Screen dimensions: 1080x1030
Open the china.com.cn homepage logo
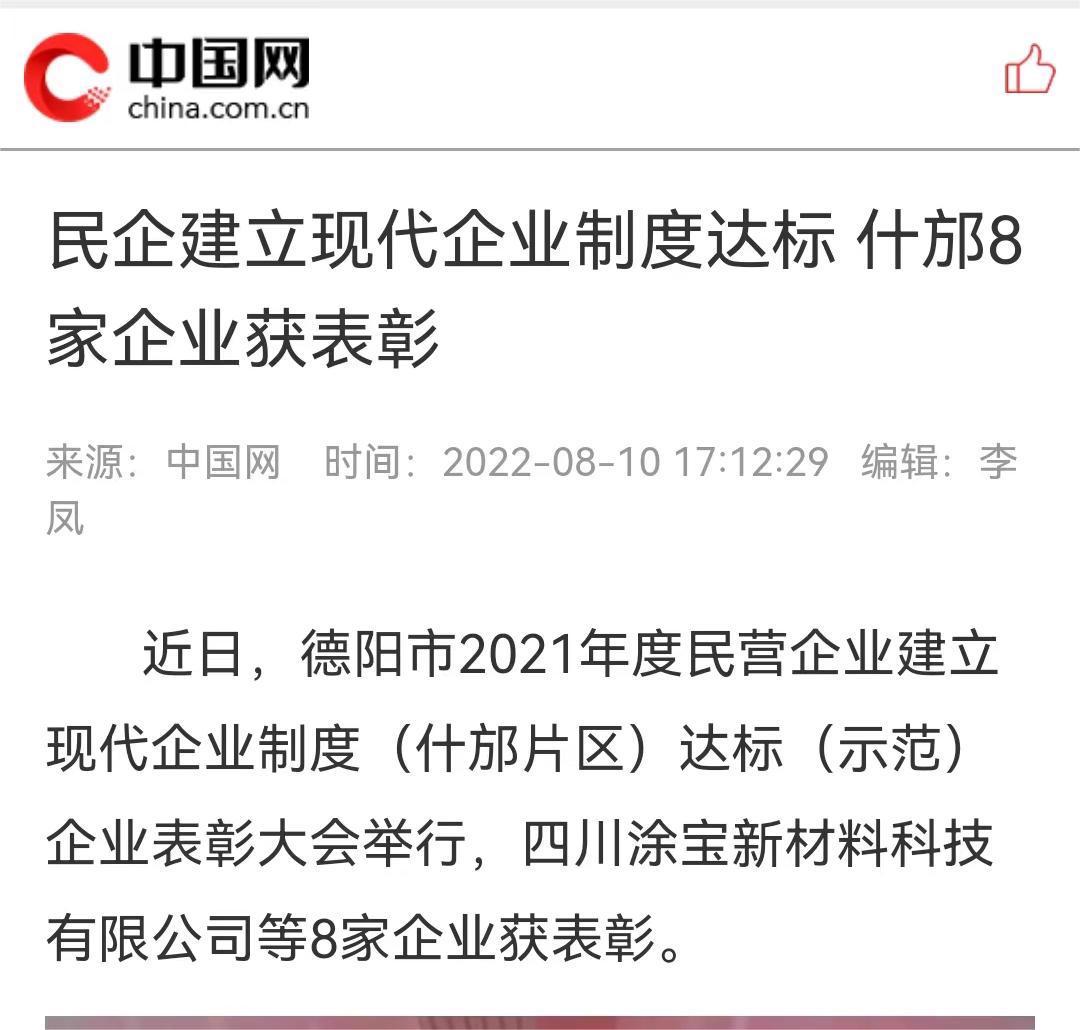pyautogui.click(x=167, y=77)
